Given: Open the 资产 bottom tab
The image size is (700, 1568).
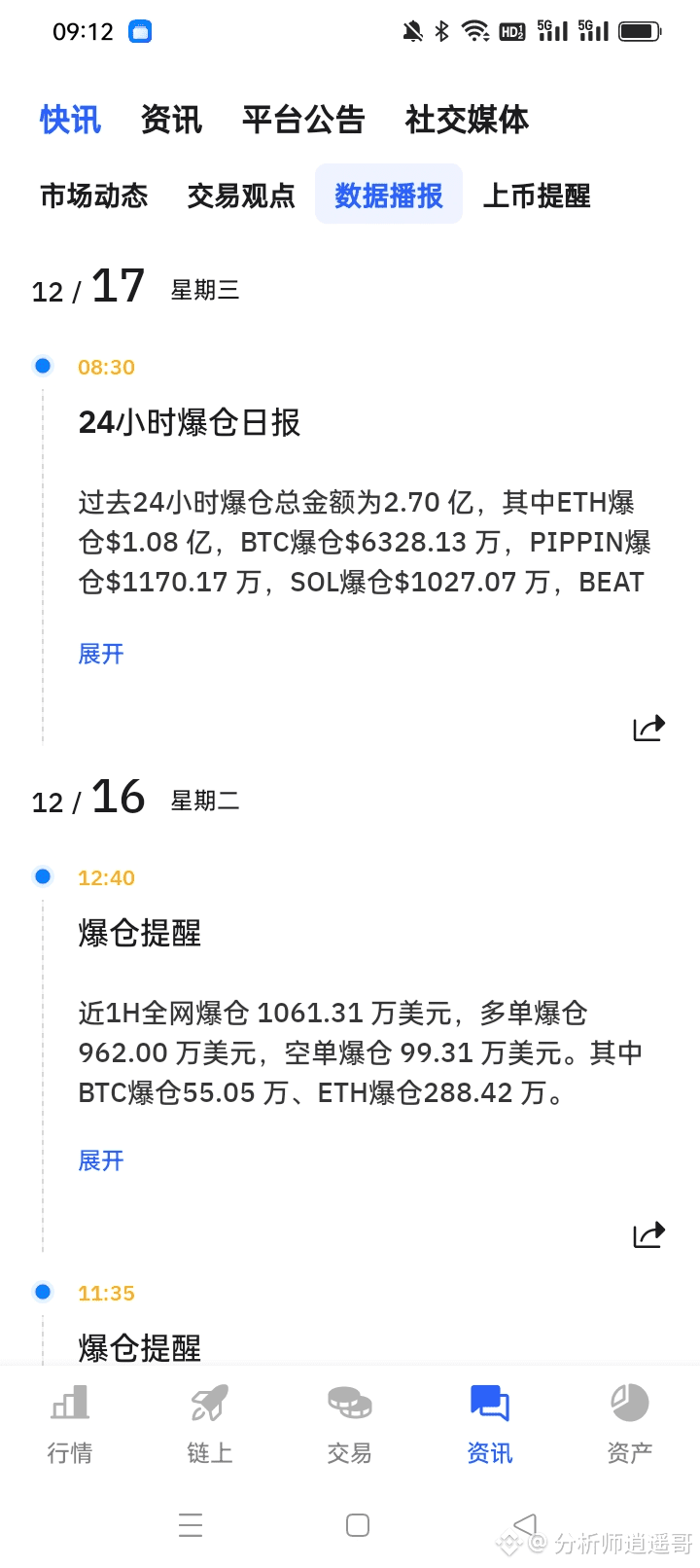Looking at the screenshot, I should coord(630,1423).
